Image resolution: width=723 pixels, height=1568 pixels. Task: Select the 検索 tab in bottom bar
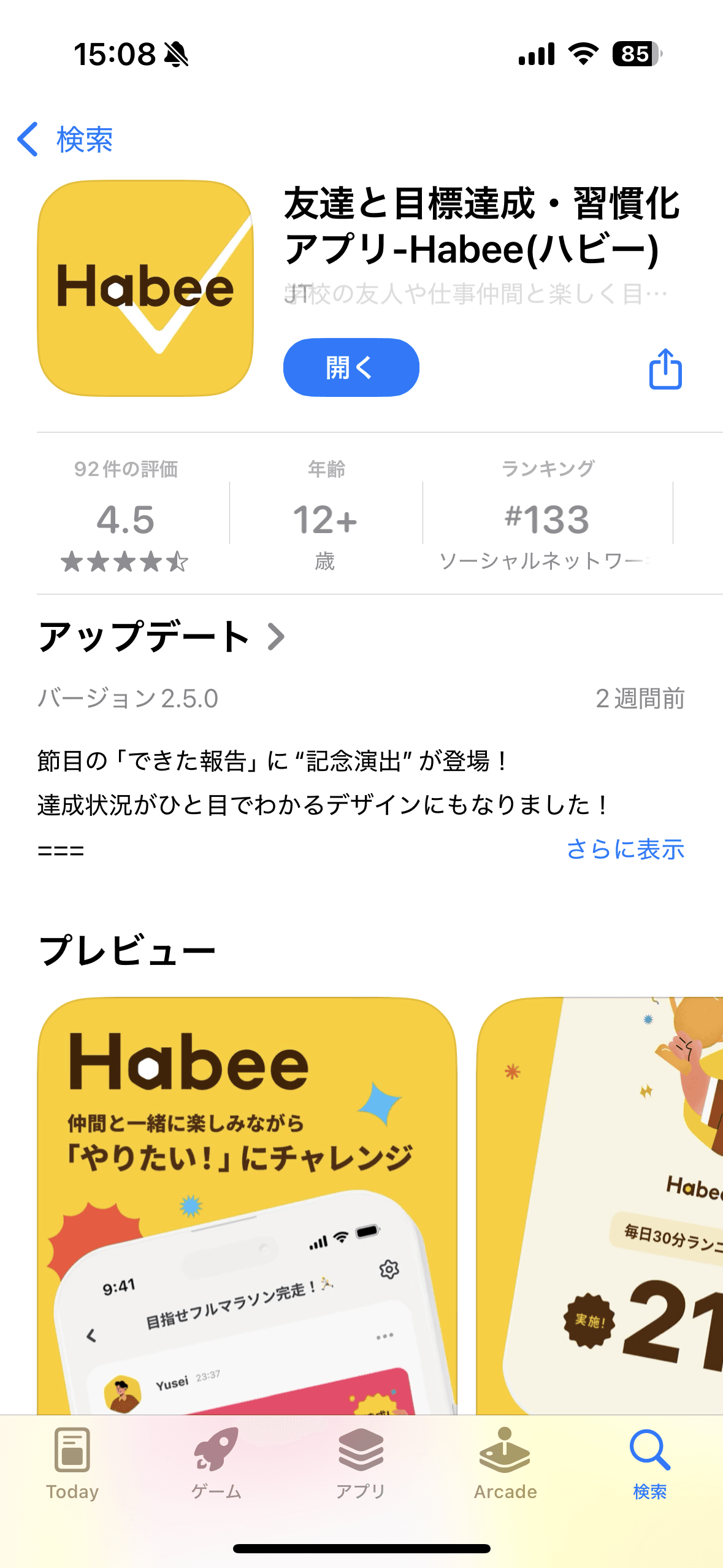point(649,1463)
